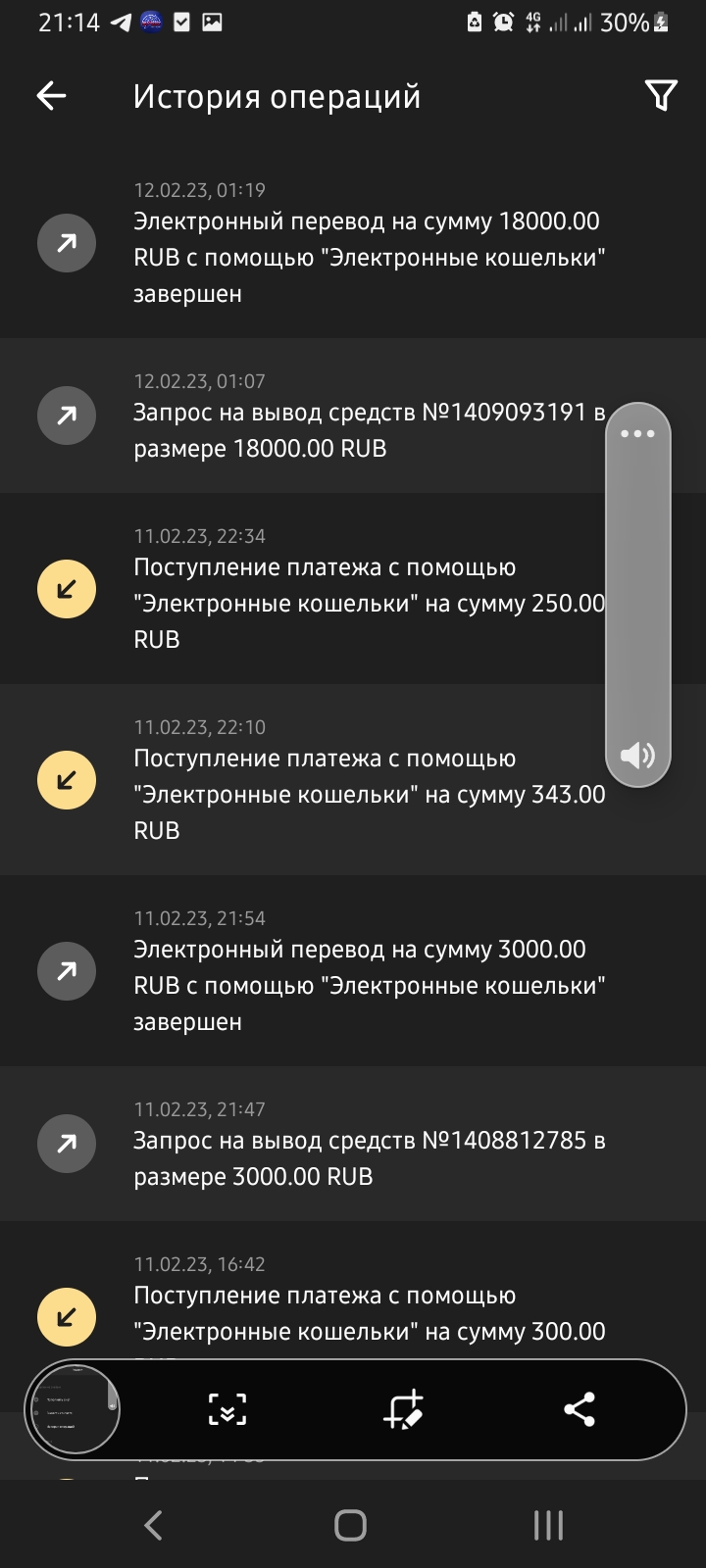This screenshot has height=1568, width=706.
Task: Go to the system home screen
Action: [x=350, y=1526]
